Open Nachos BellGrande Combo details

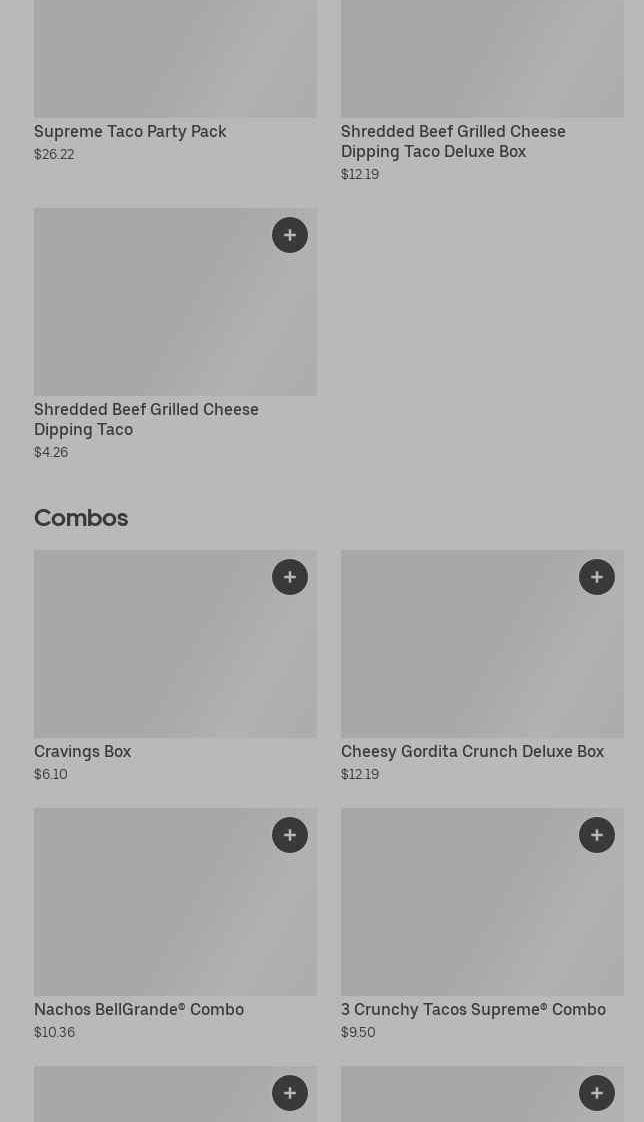point(139,1009)
